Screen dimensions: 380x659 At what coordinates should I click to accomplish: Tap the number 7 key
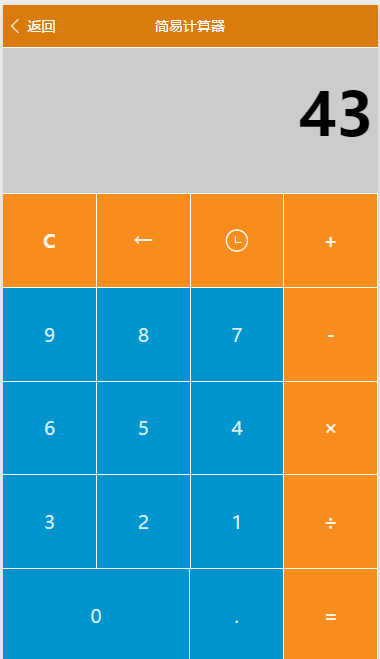tap(237, 335)
